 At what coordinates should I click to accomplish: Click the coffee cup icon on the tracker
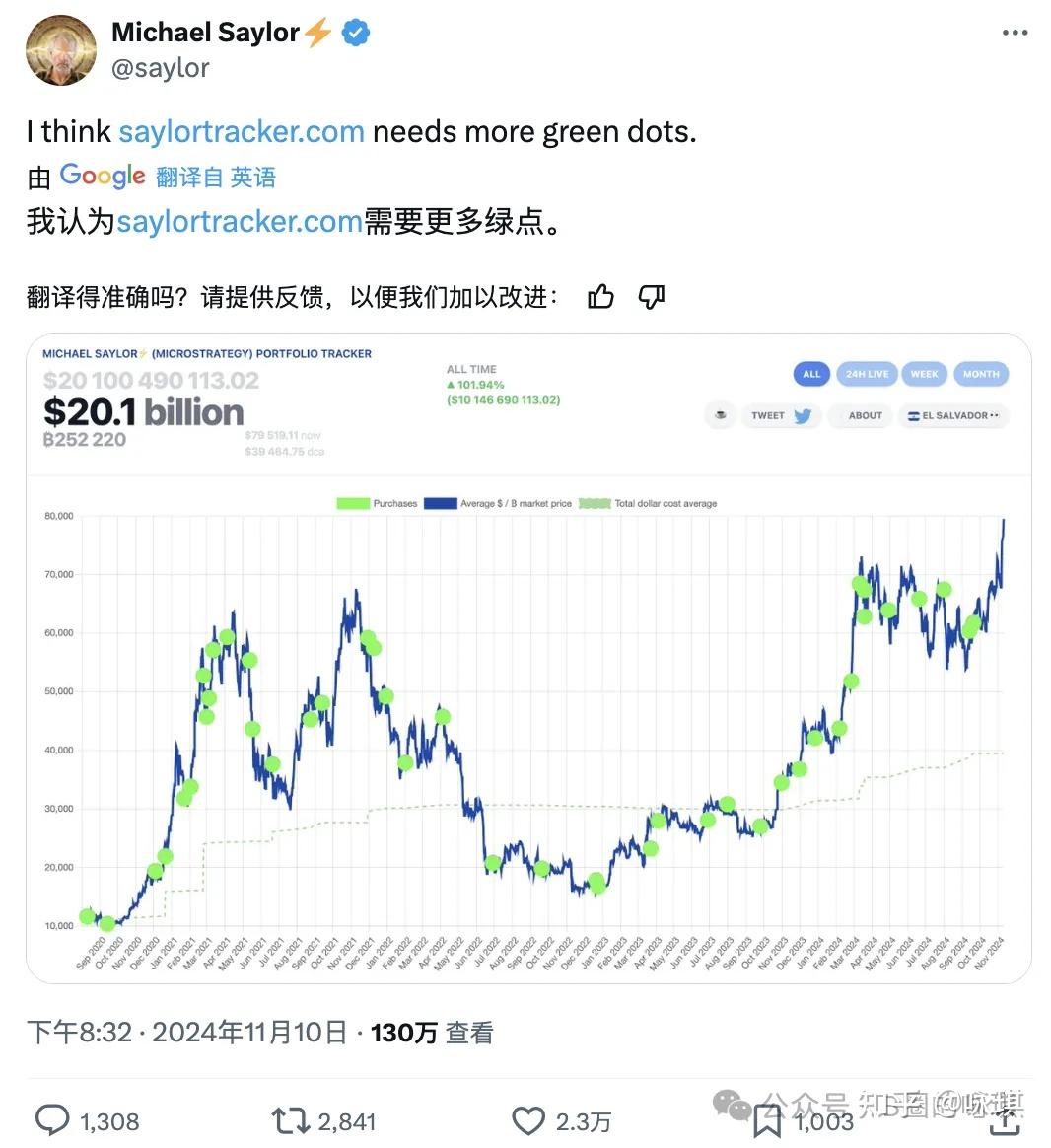721,415
